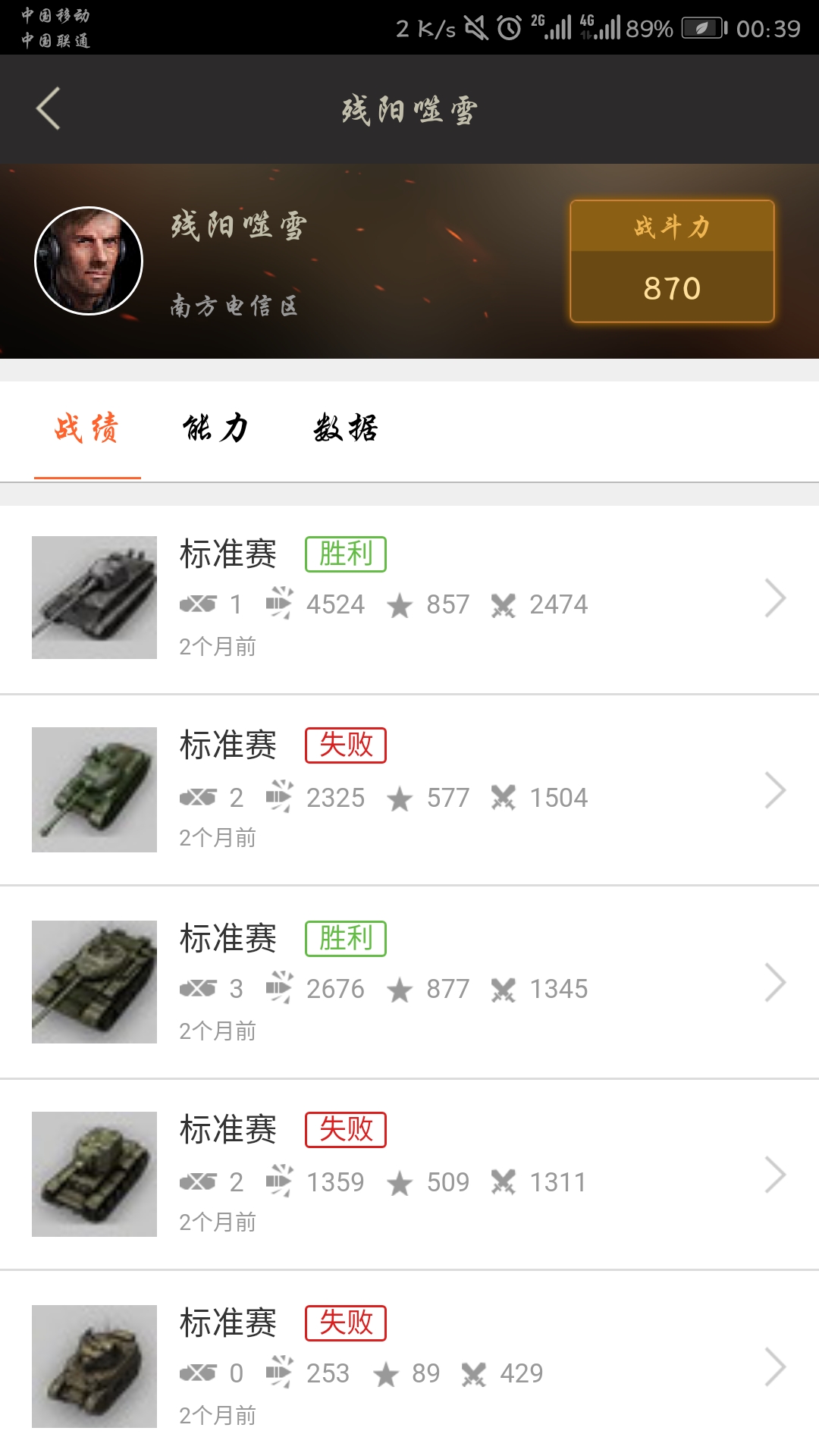Switch to the 能力 tab
Screen dimensions: 819x1456
215,429
